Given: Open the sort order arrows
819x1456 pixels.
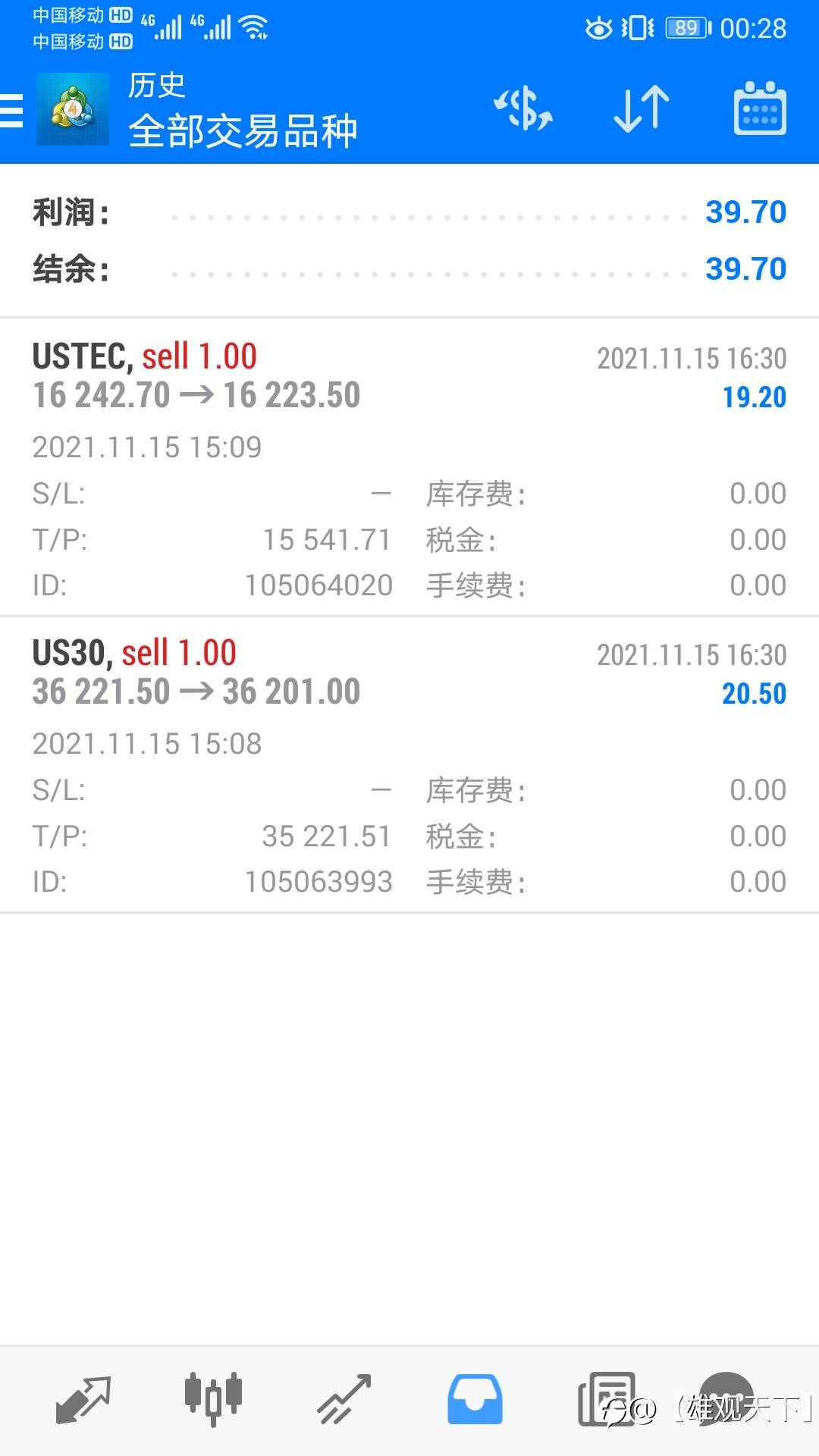Looking at the screenshot, I should tap(642, 109).
